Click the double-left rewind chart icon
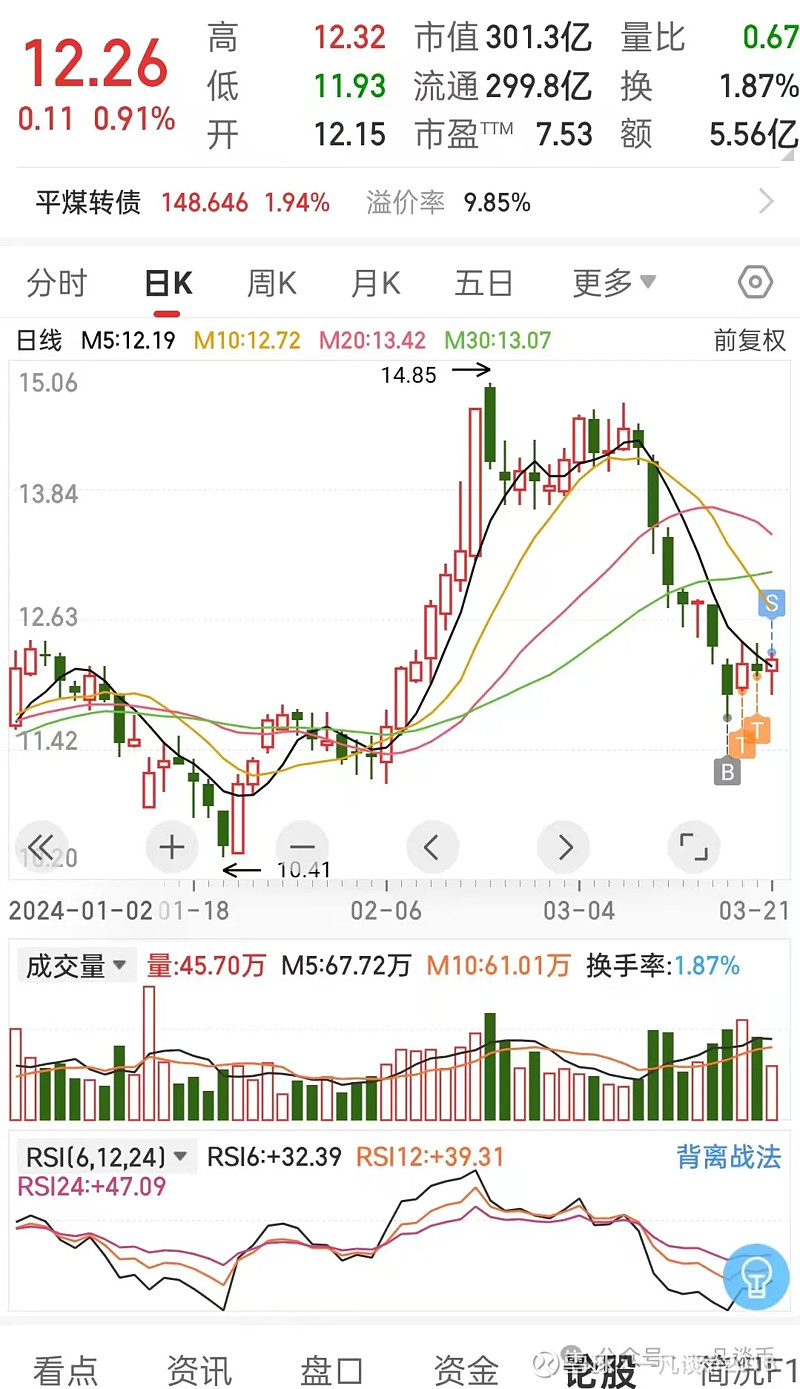Image resolution: width=800 pixels, height=1389 pixels. [42, 847]
